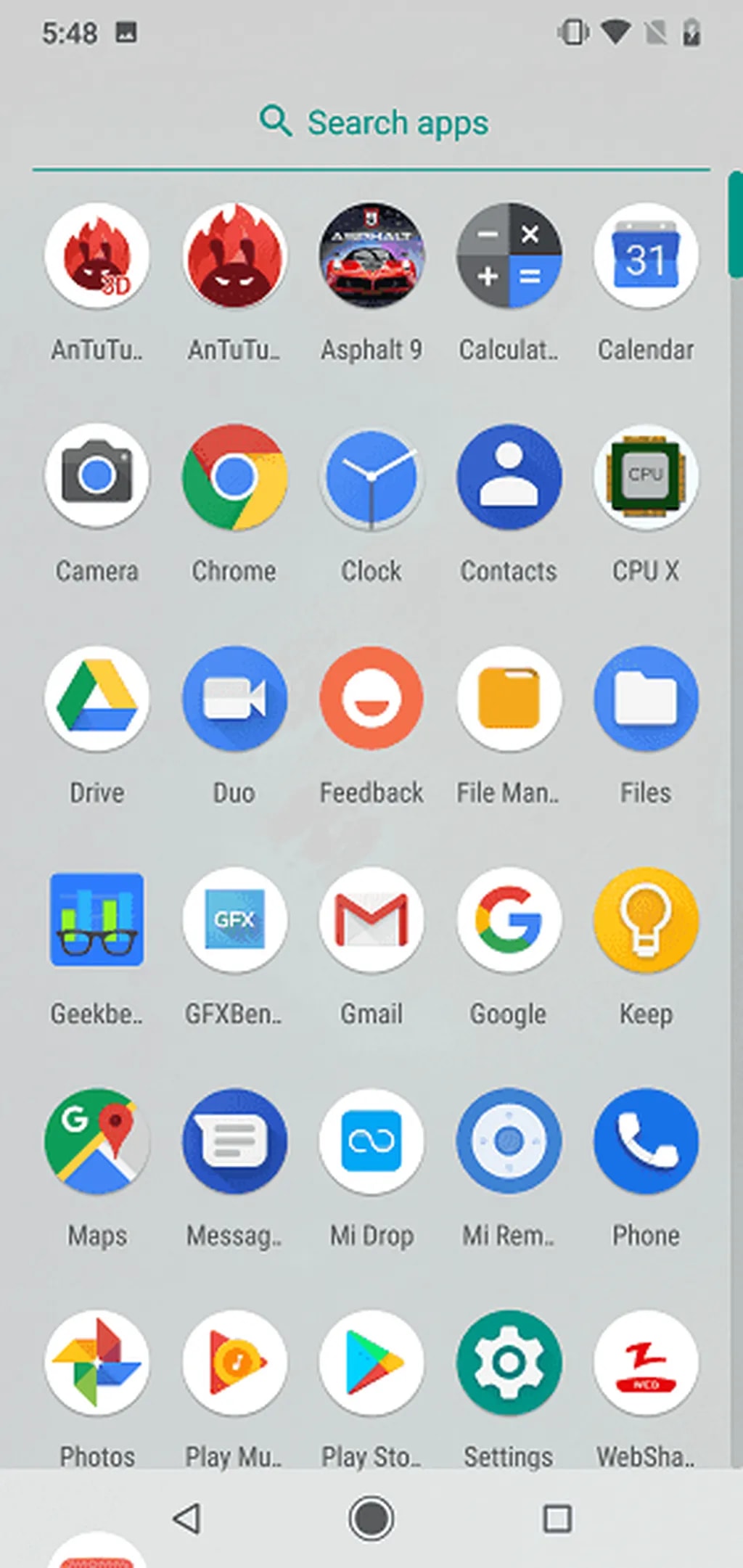
Task: Launch the CPU X app
Action: coord(646,477)
